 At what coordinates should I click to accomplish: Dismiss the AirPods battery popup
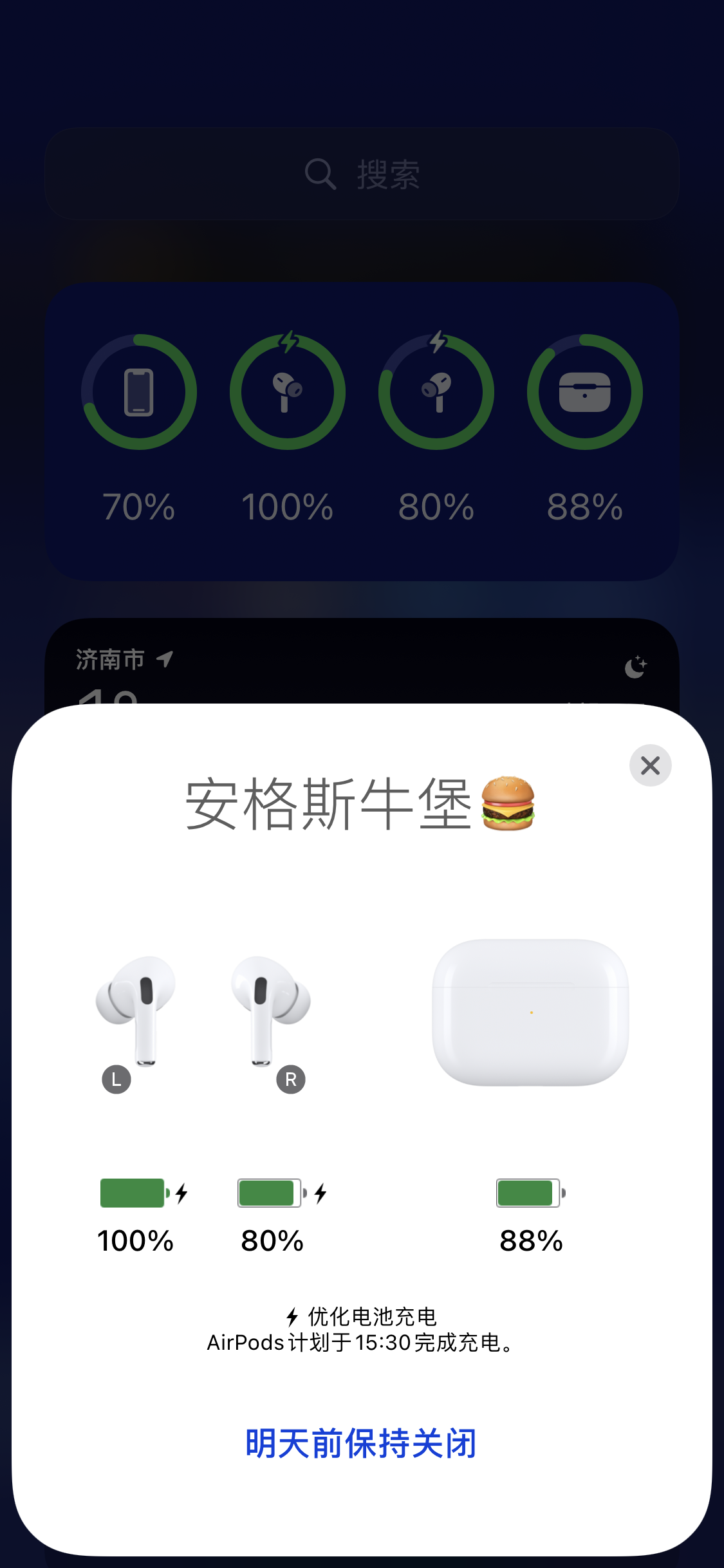click(x=650, y=765)
